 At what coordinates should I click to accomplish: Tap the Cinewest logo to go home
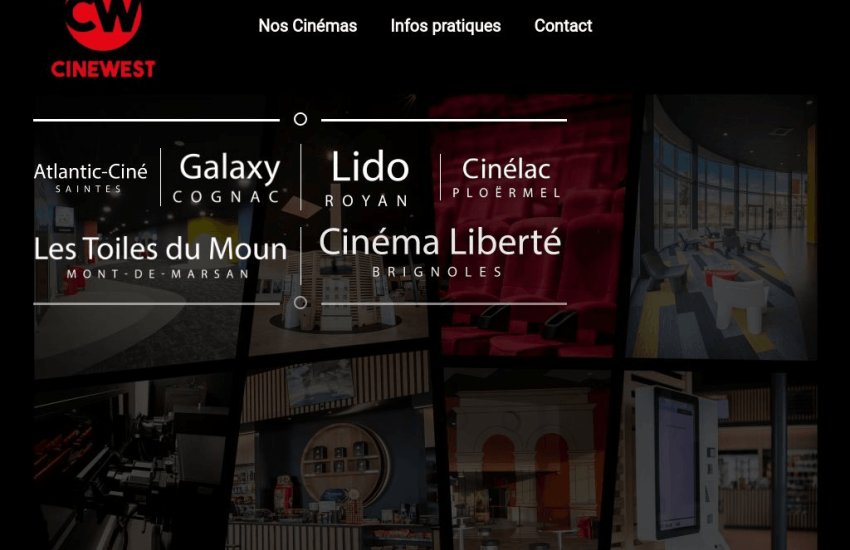point(103,38)
